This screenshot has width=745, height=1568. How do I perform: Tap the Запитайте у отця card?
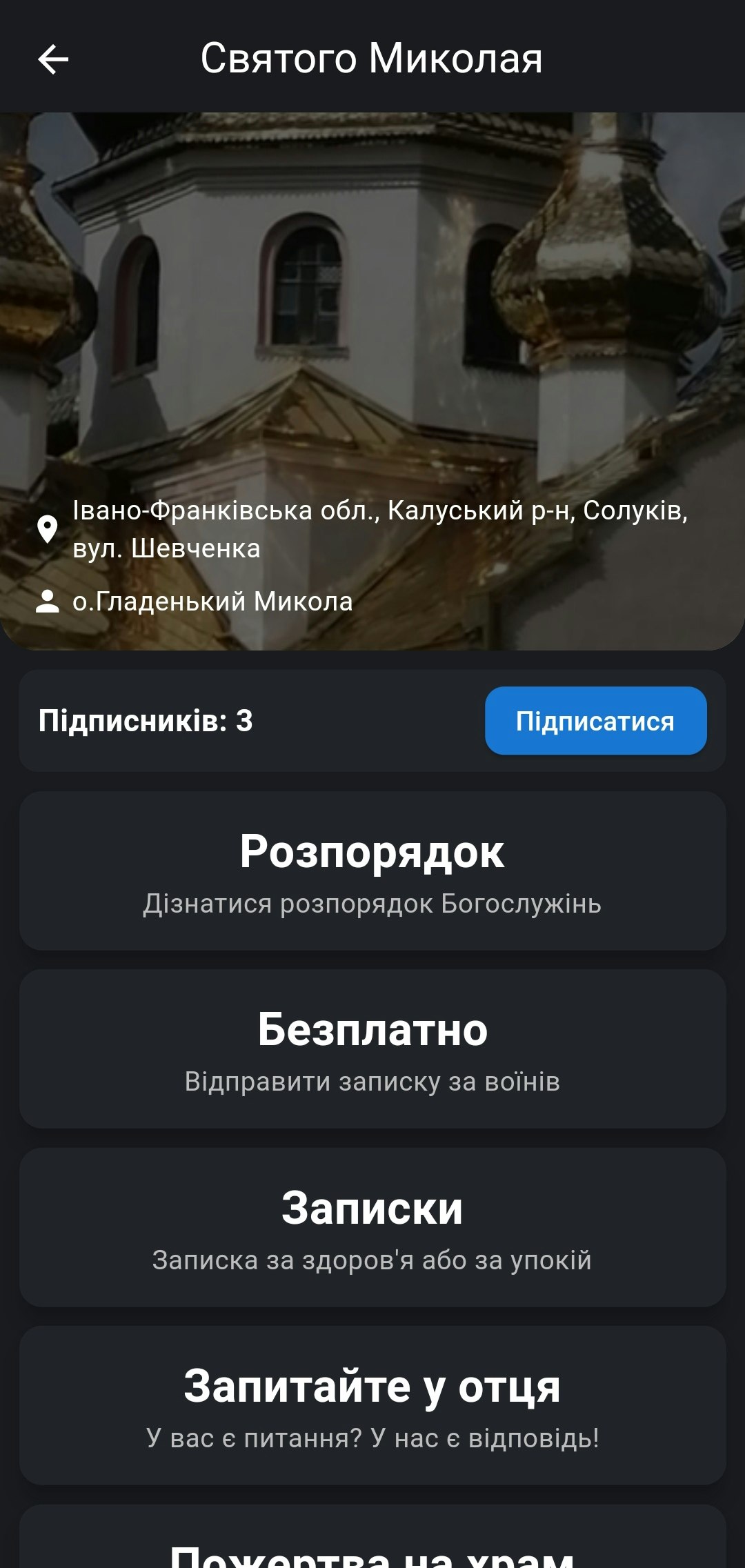click(x=372, y=1405)
